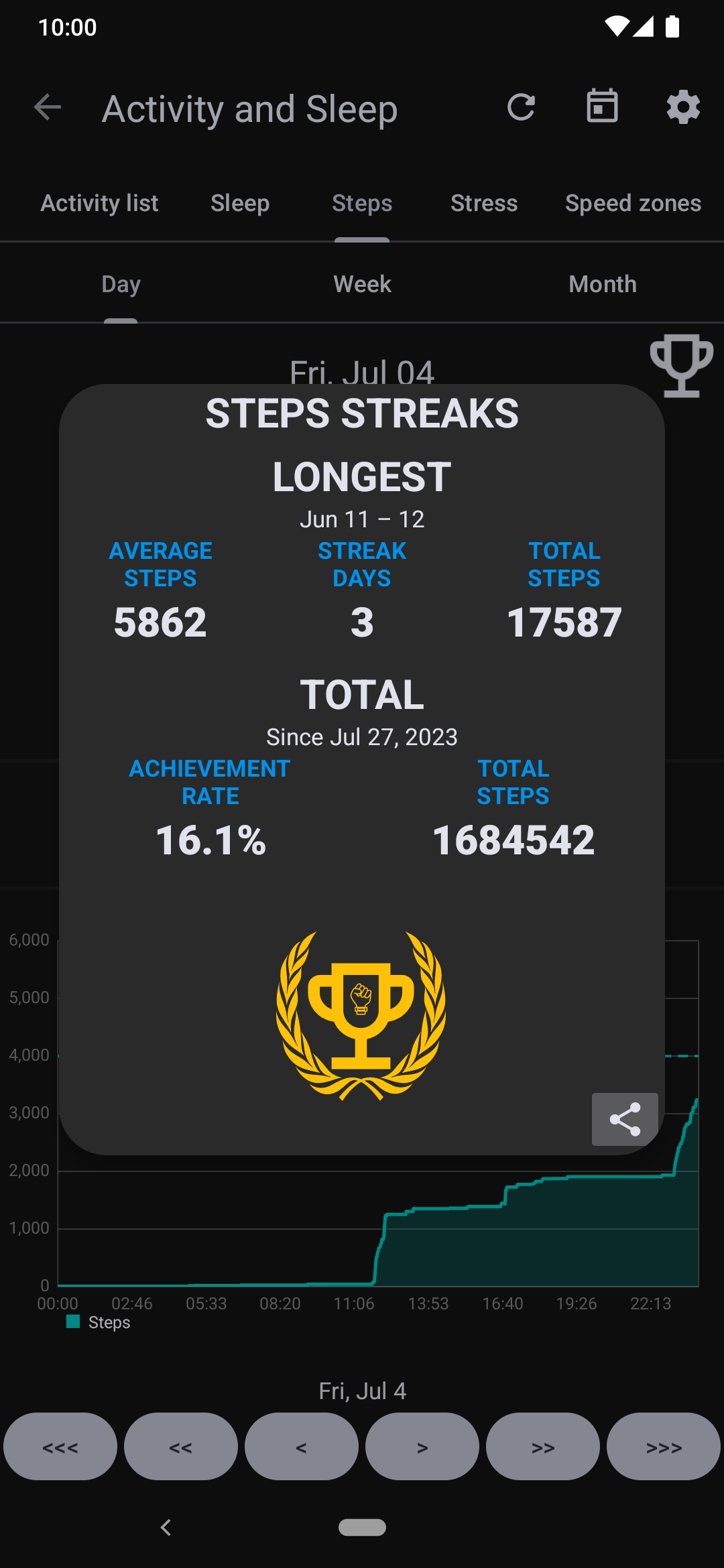Open the Speed zones tab
The image size is (724, 1568).
633,204
